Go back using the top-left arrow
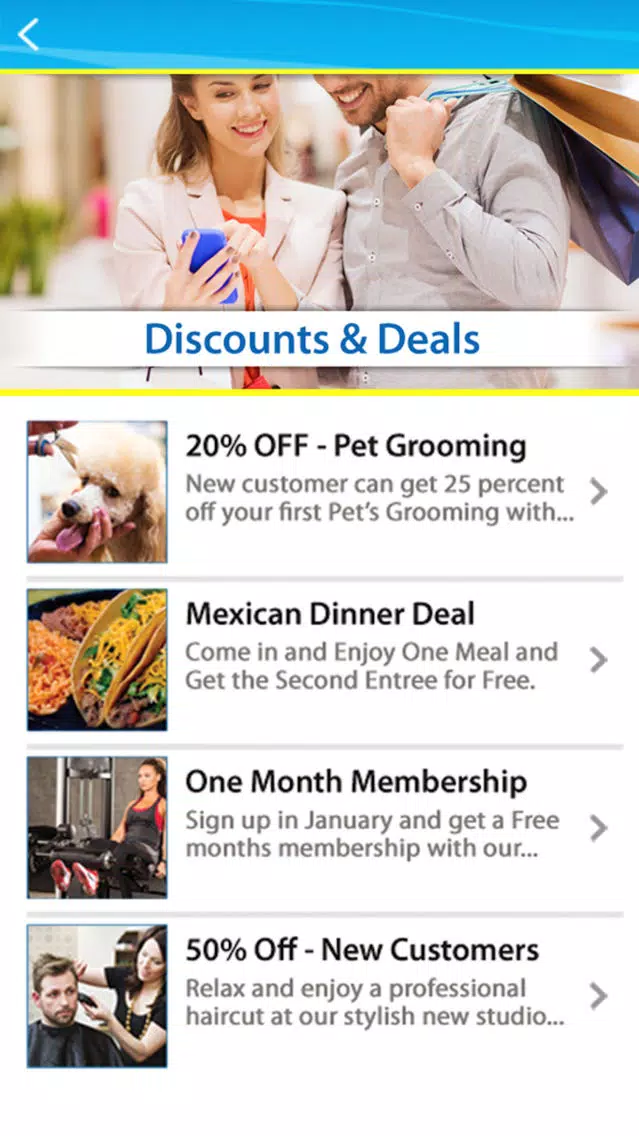Viewport: 639px width, 1136px height. click(28, 34)
